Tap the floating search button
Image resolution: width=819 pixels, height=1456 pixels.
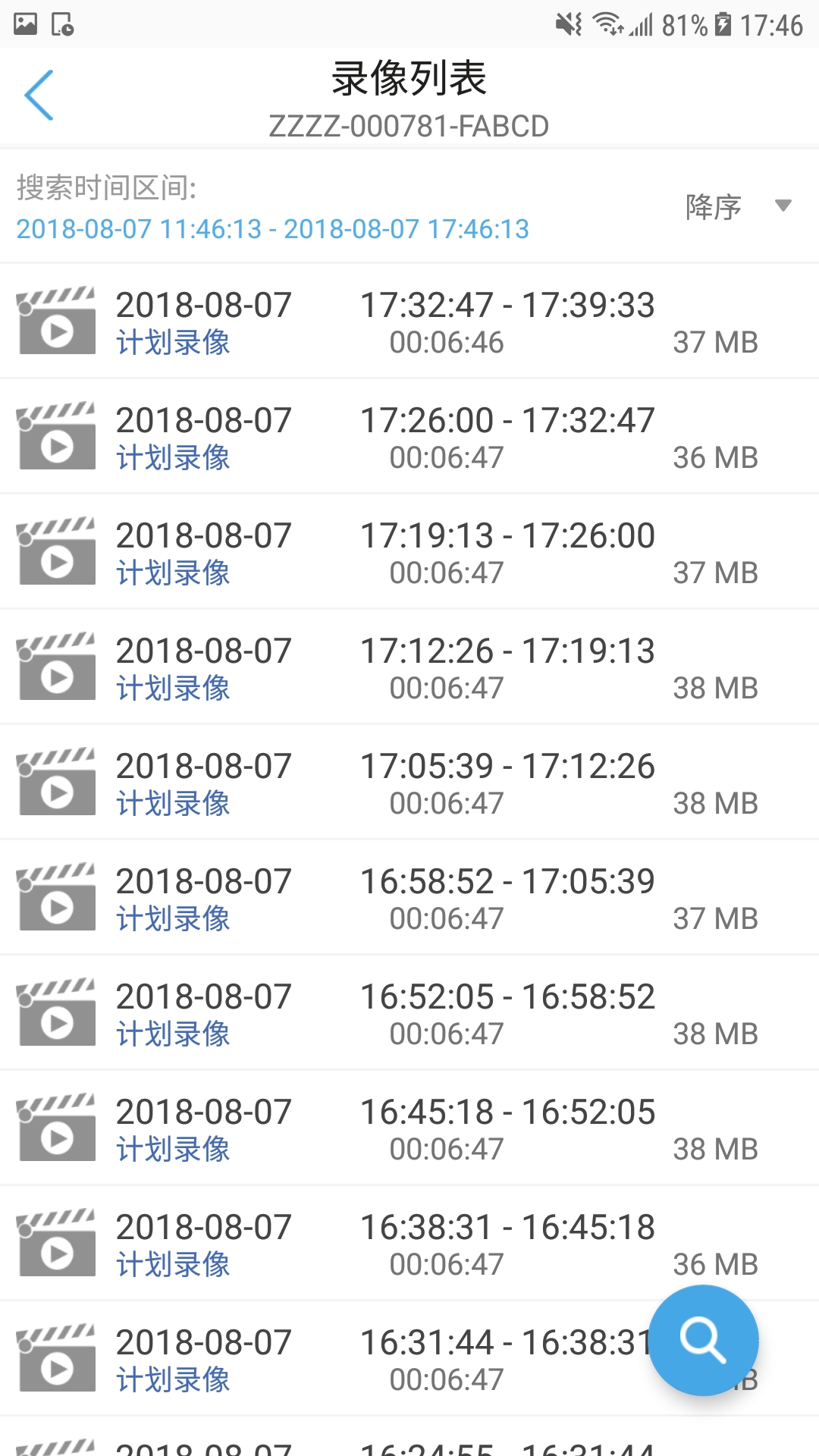[703, 1340]
